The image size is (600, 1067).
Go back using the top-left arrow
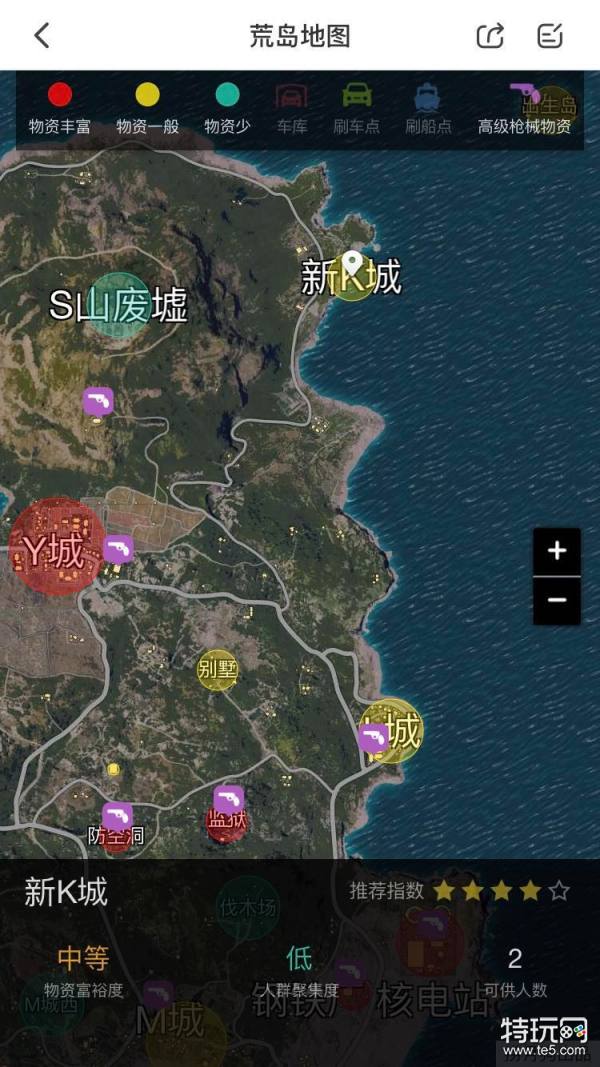click(42, 35)
